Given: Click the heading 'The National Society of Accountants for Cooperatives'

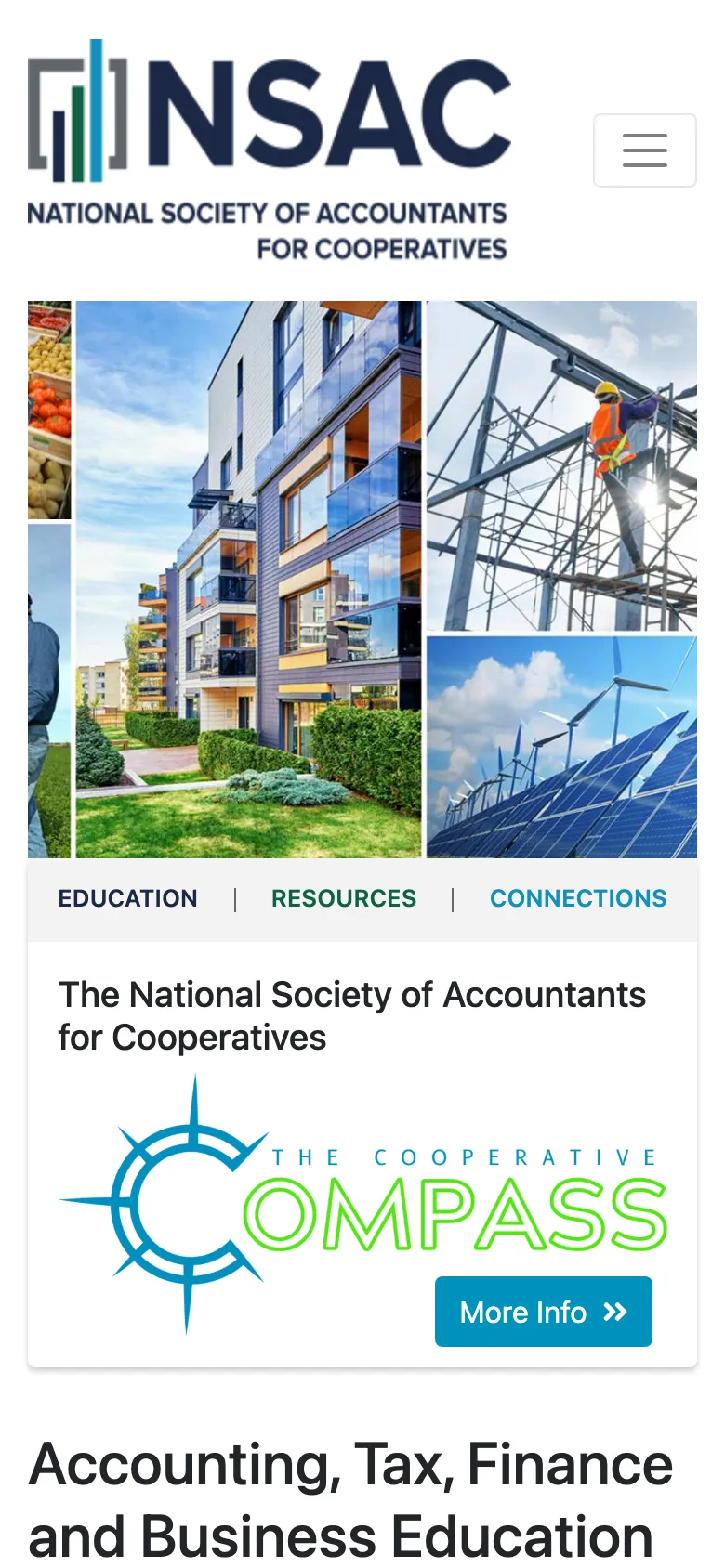Looking at the screenshot, I should 351,1015.
